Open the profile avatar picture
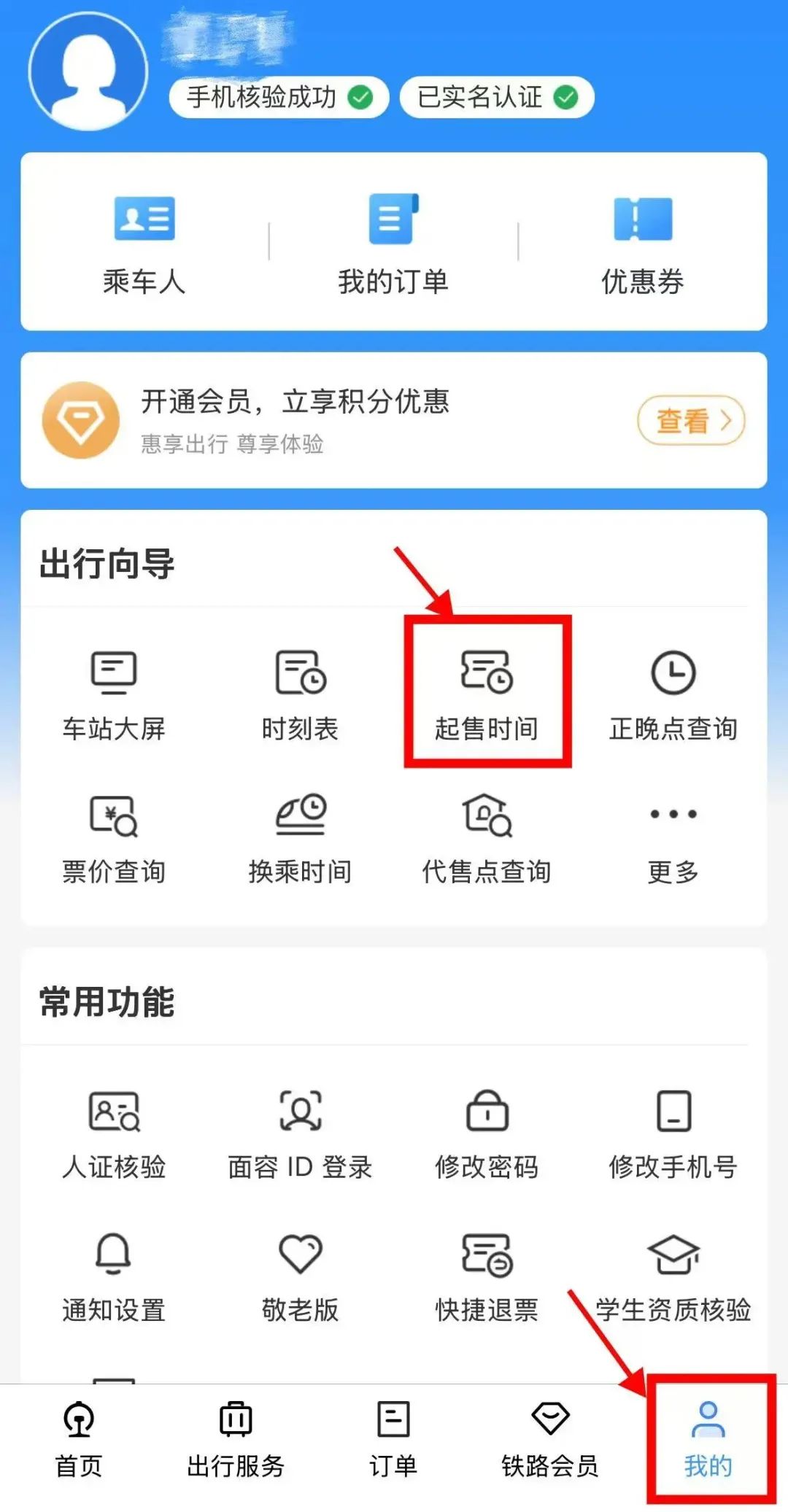The image size is (788, 1512). click(x=88, y=71)
